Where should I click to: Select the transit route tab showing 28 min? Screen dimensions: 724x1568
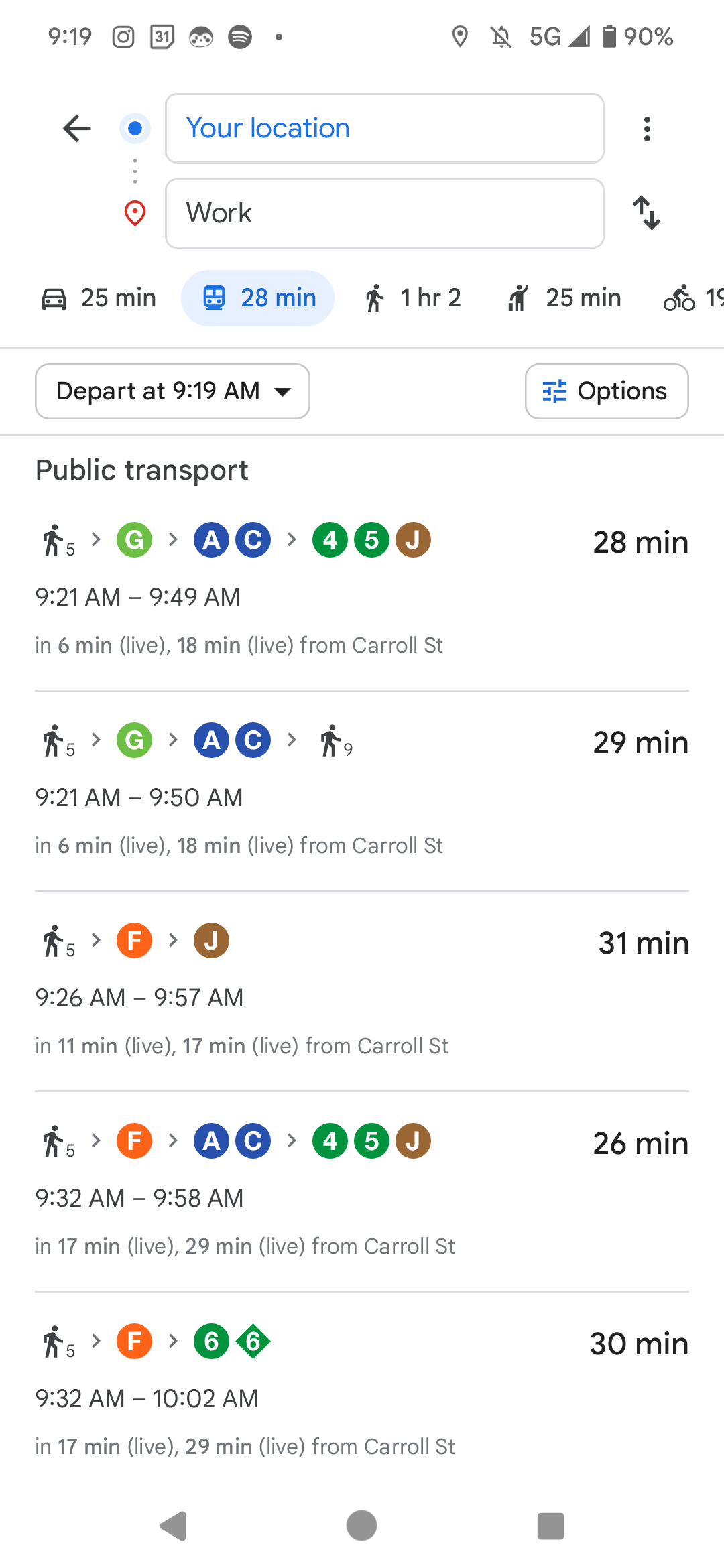click(257, 298)
